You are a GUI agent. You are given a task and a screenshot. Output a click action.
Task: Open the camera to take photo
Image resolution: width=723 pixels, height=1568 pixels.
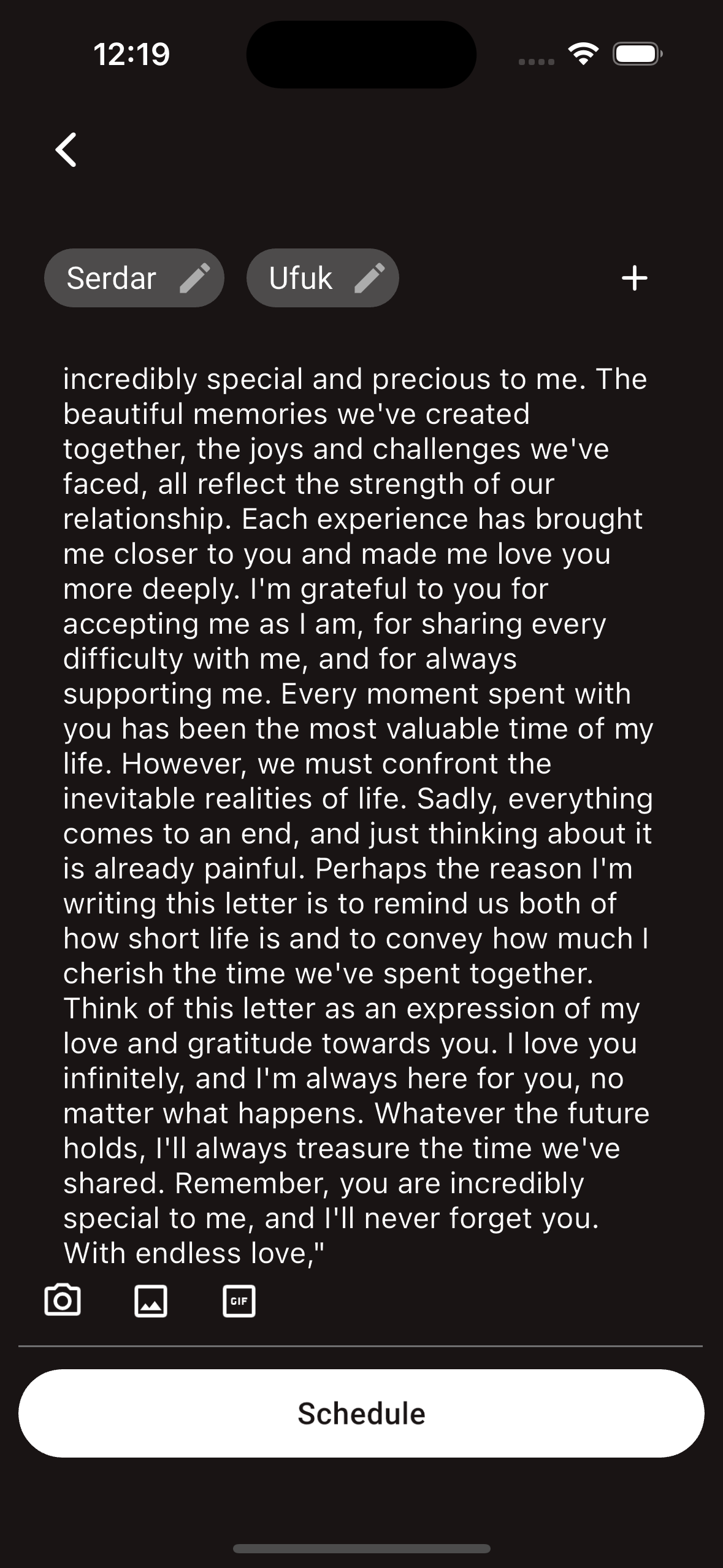pyautogui.click(x=63, y=1301)
